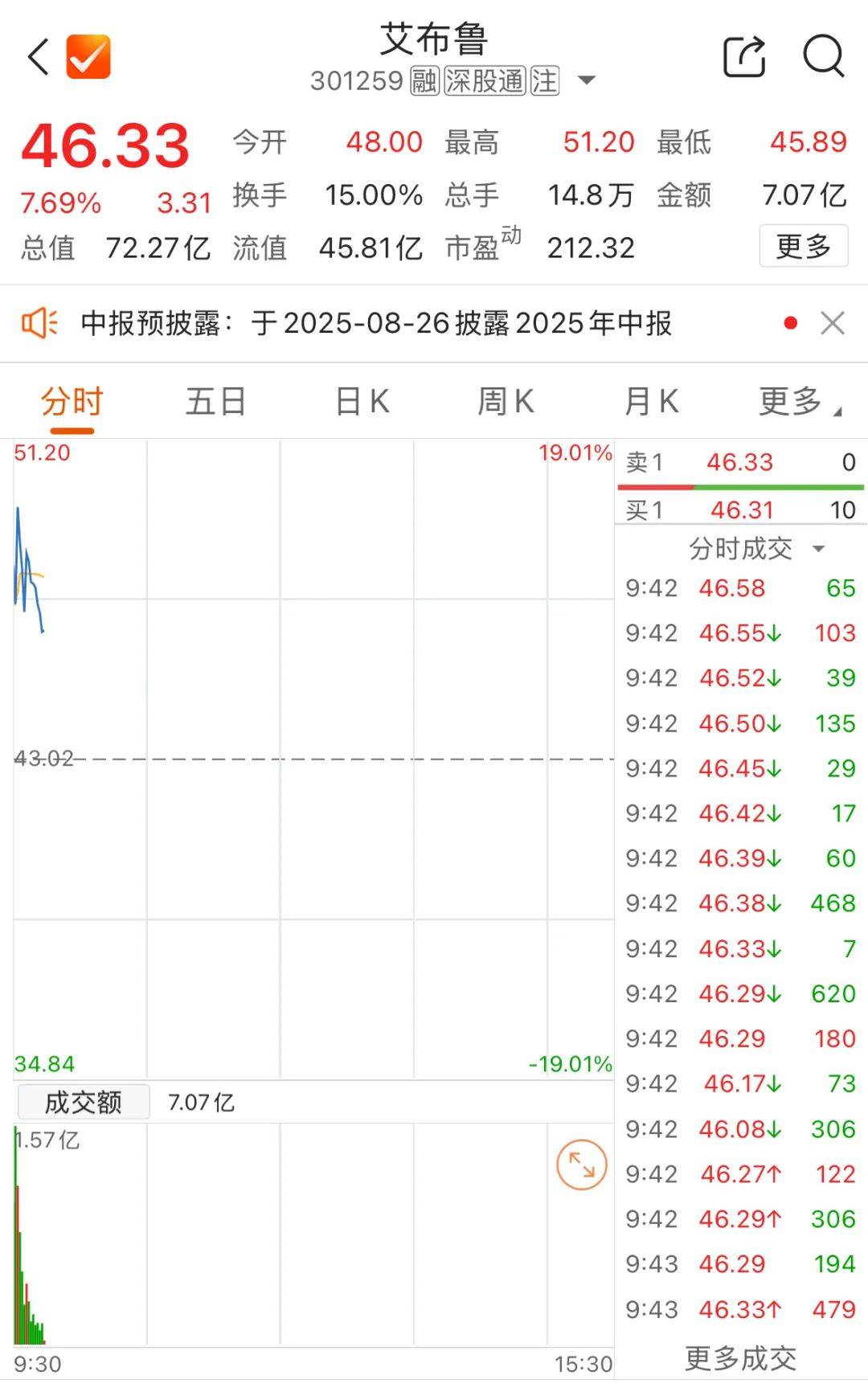Open the 中报预披露 announcement
Image resolution: width=868 pixels, height=1388 pixels.
tap(376, 324)
